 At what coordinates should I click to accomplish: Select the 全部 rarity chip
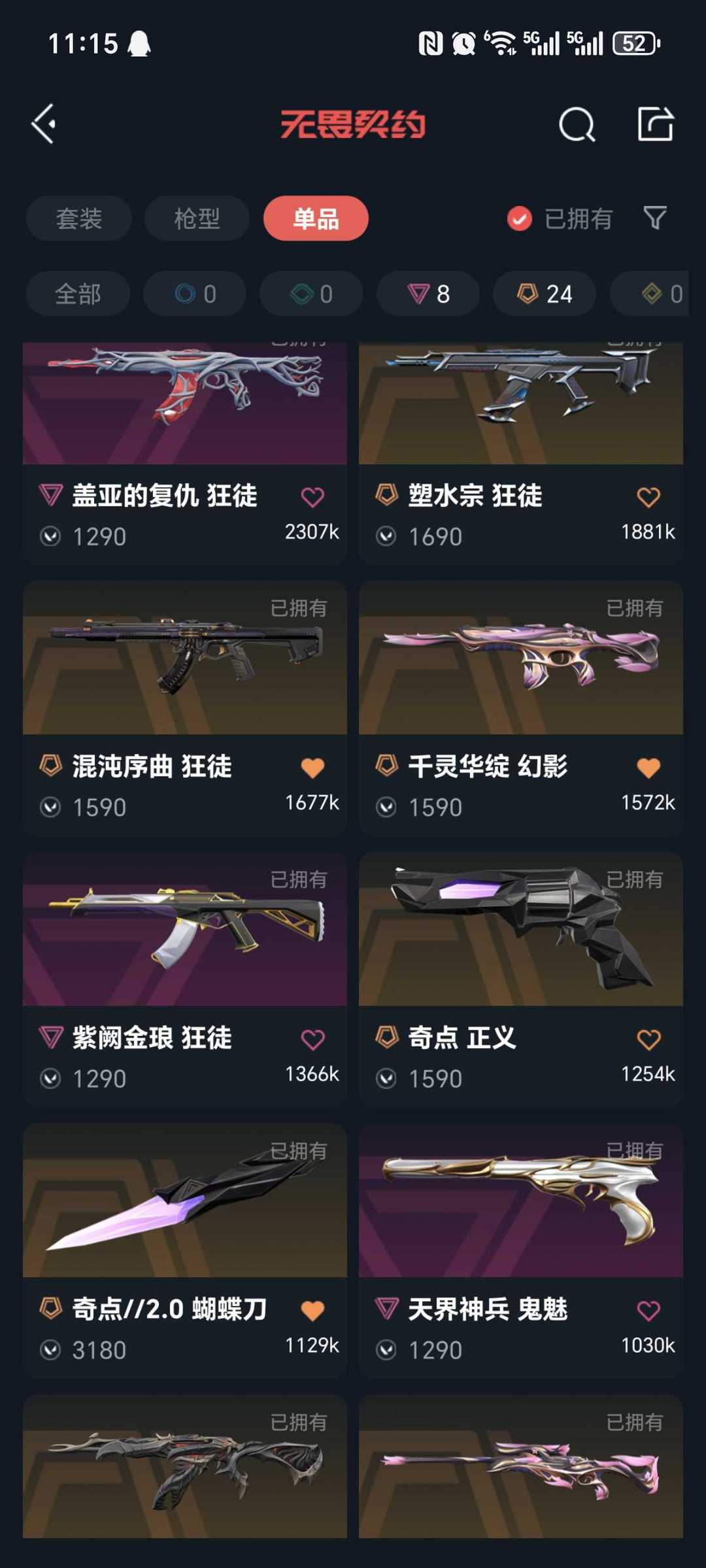tap(78, 294)
